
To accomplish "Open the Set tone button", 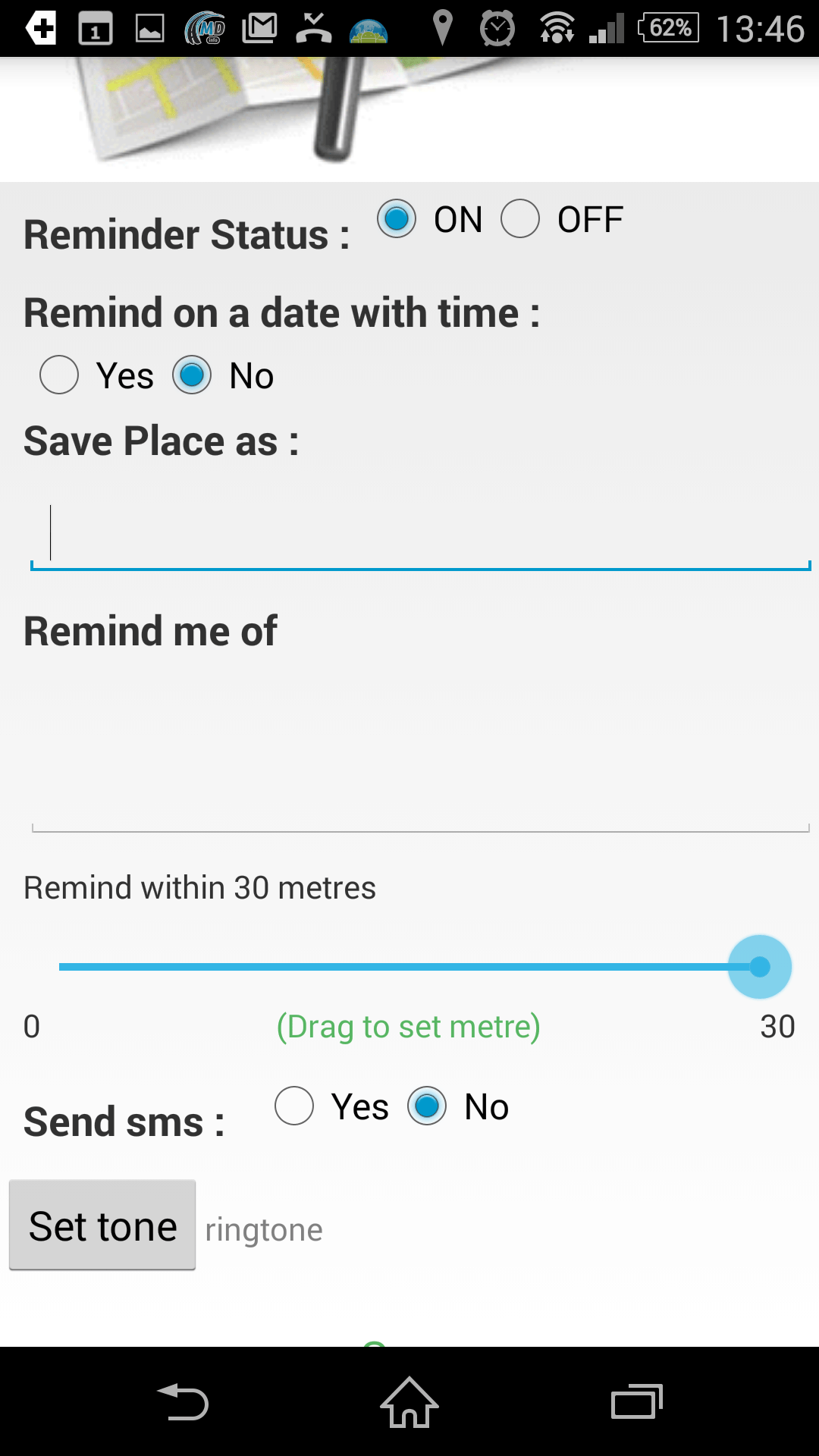I will 102,1225.
